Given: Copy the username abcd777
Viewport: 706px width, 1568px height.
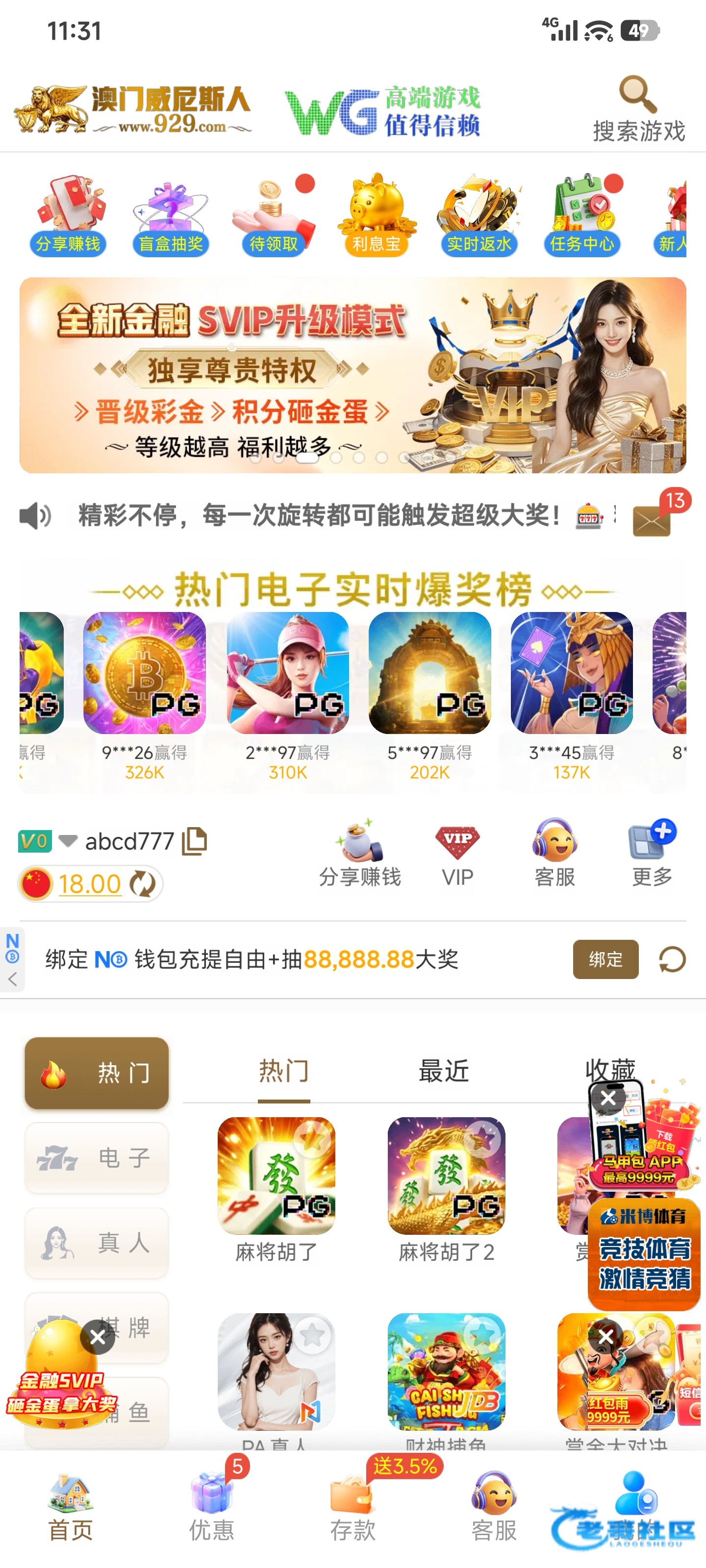Looking at the screenshot, I should [194, 841].
